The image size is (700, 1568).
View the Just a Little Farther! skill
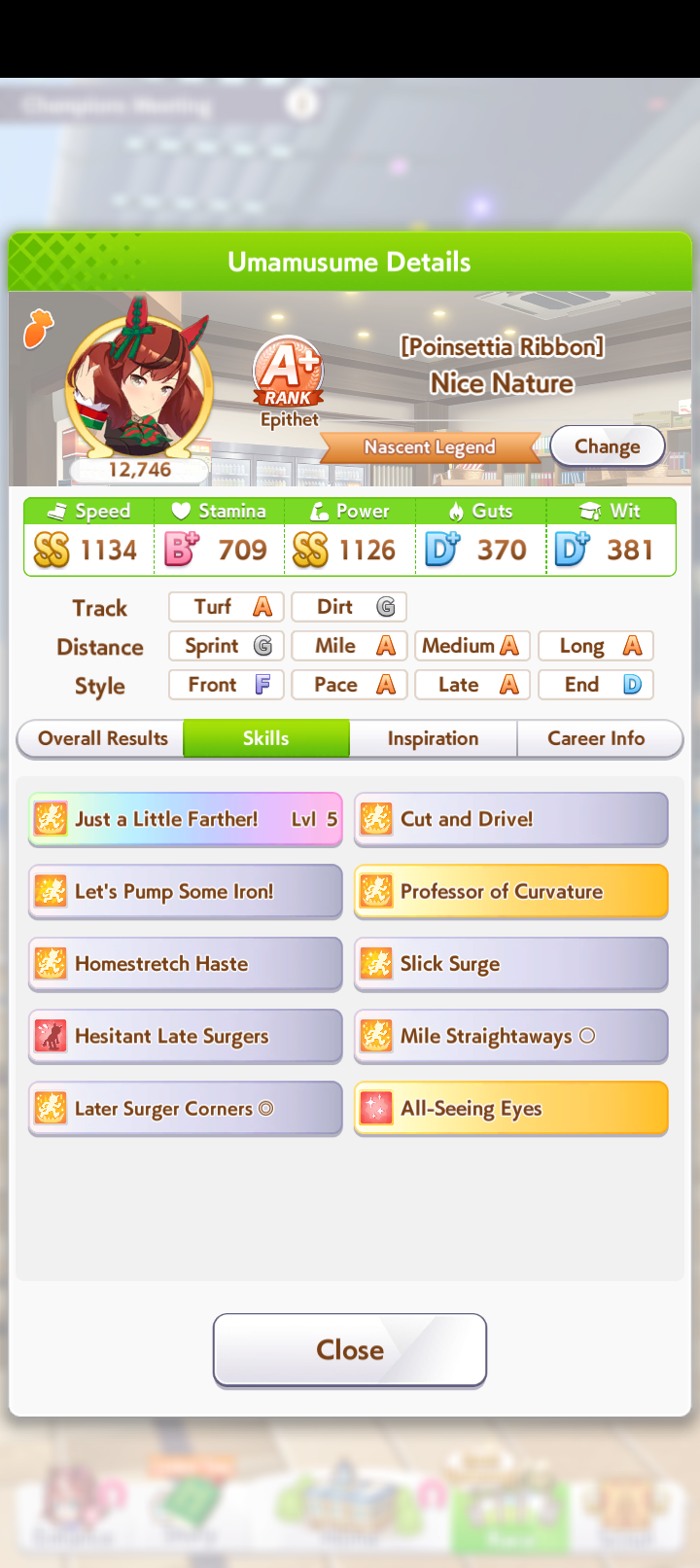(186, 819)
